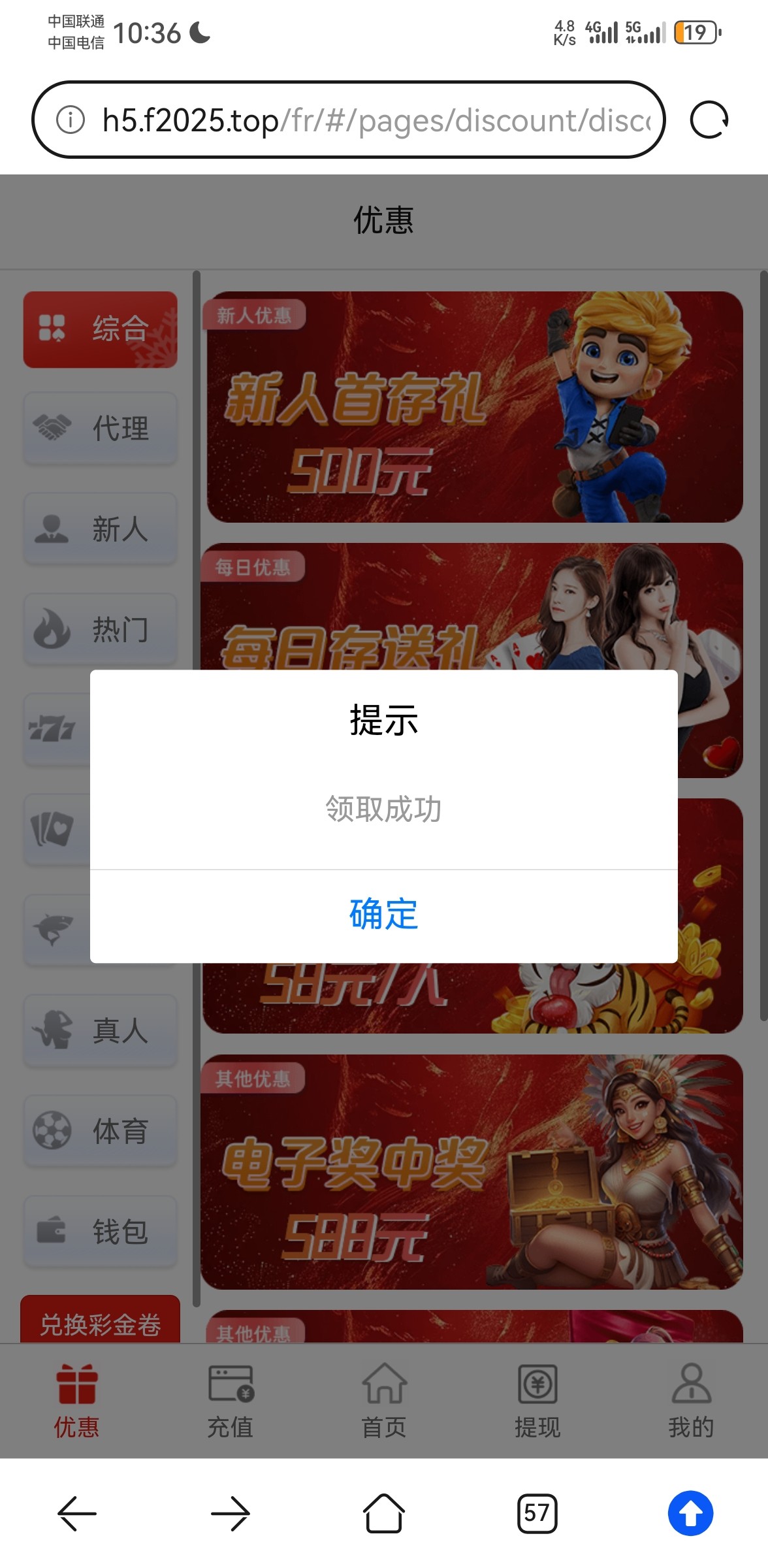Open the browser tabs switcher showing 57
The height and width of the screenshot is (1568, 768).
537,1513
